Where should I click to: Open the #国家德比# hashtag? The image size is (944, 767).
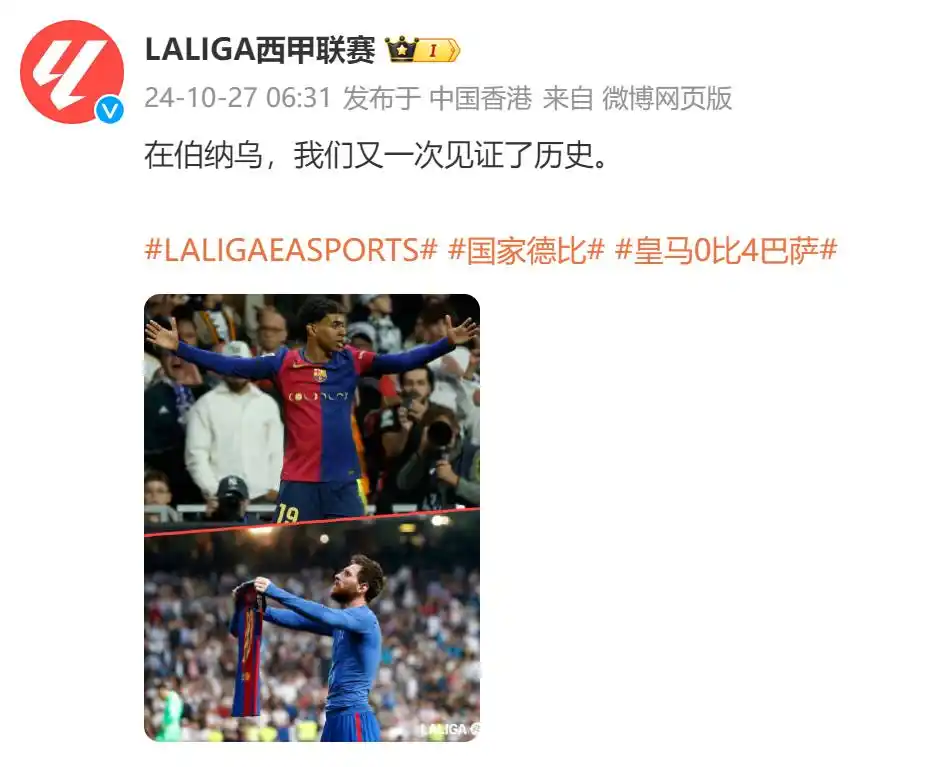point(526,250)
